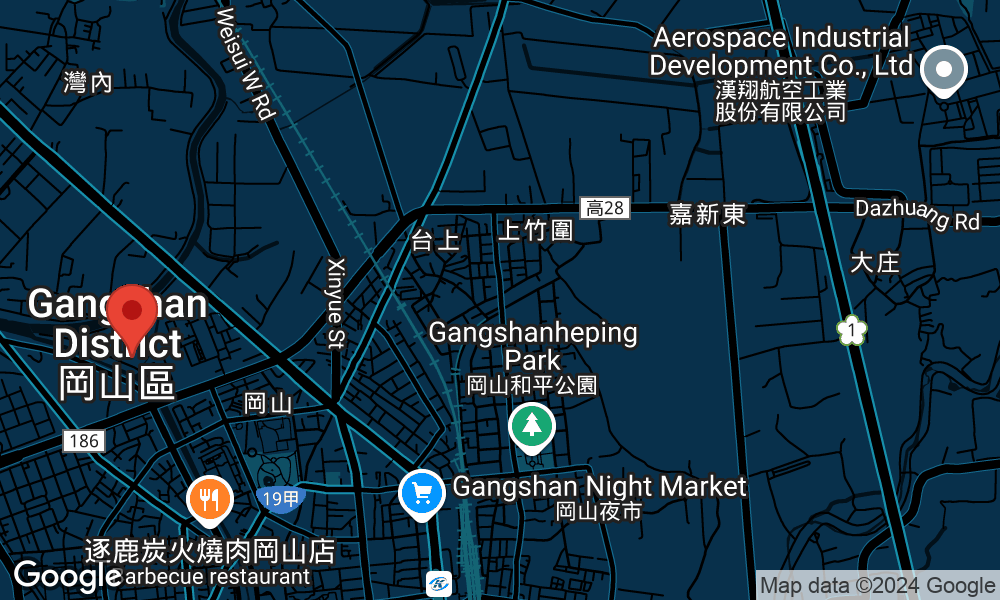Open the barbecue restaurant marker
The height and width of the screenshot is (600, 1000).
coord(209,498)
